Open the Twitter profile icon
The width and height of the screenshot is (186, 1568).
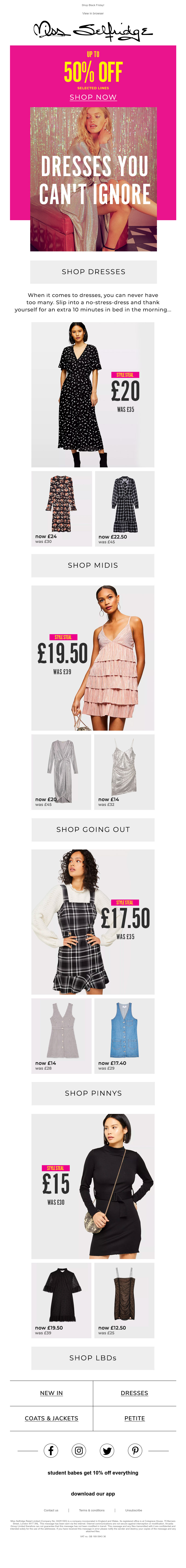coord(107,1451)
